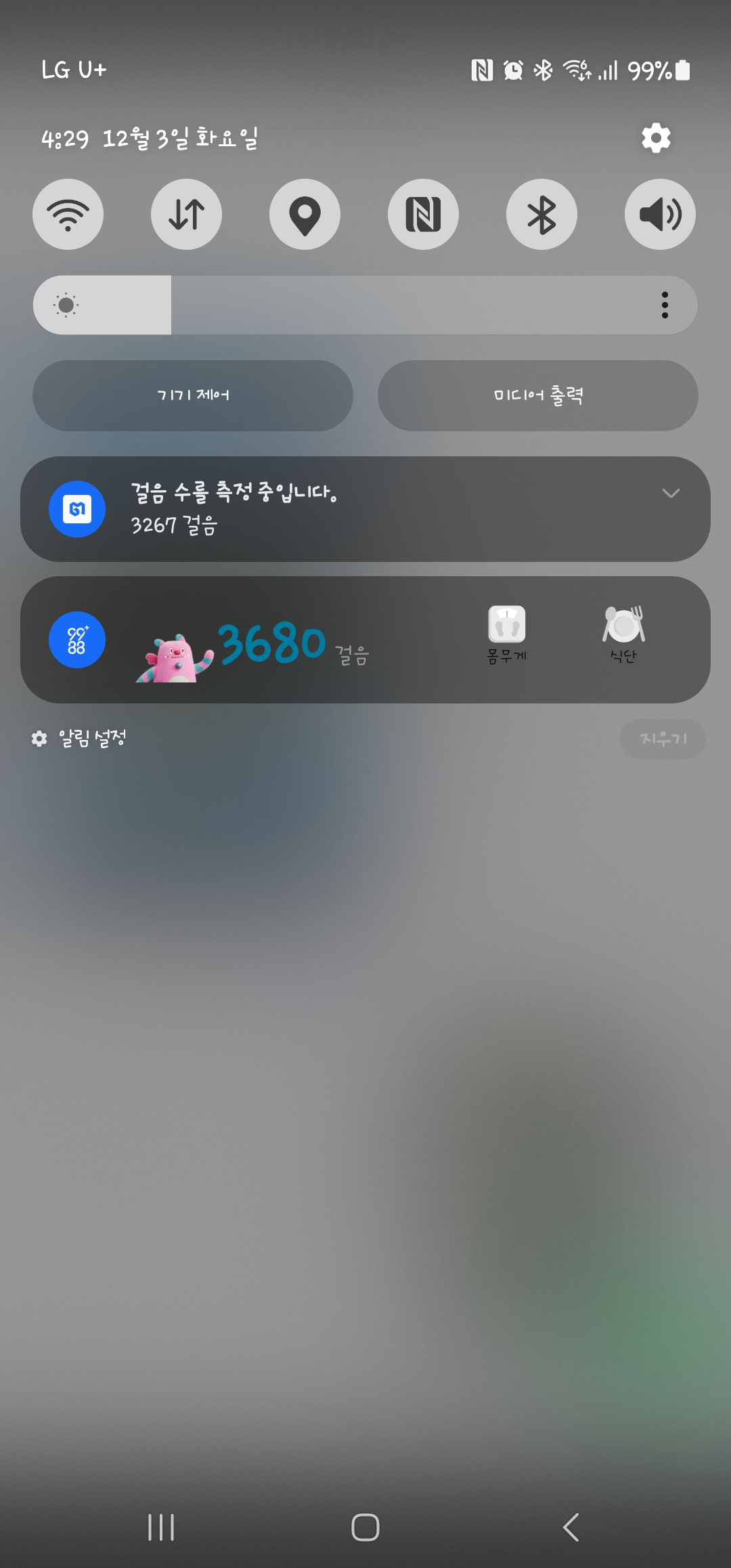Screen dimensions: 731x1568
Task: Go to the home screen
Action: click(365, 1527)
